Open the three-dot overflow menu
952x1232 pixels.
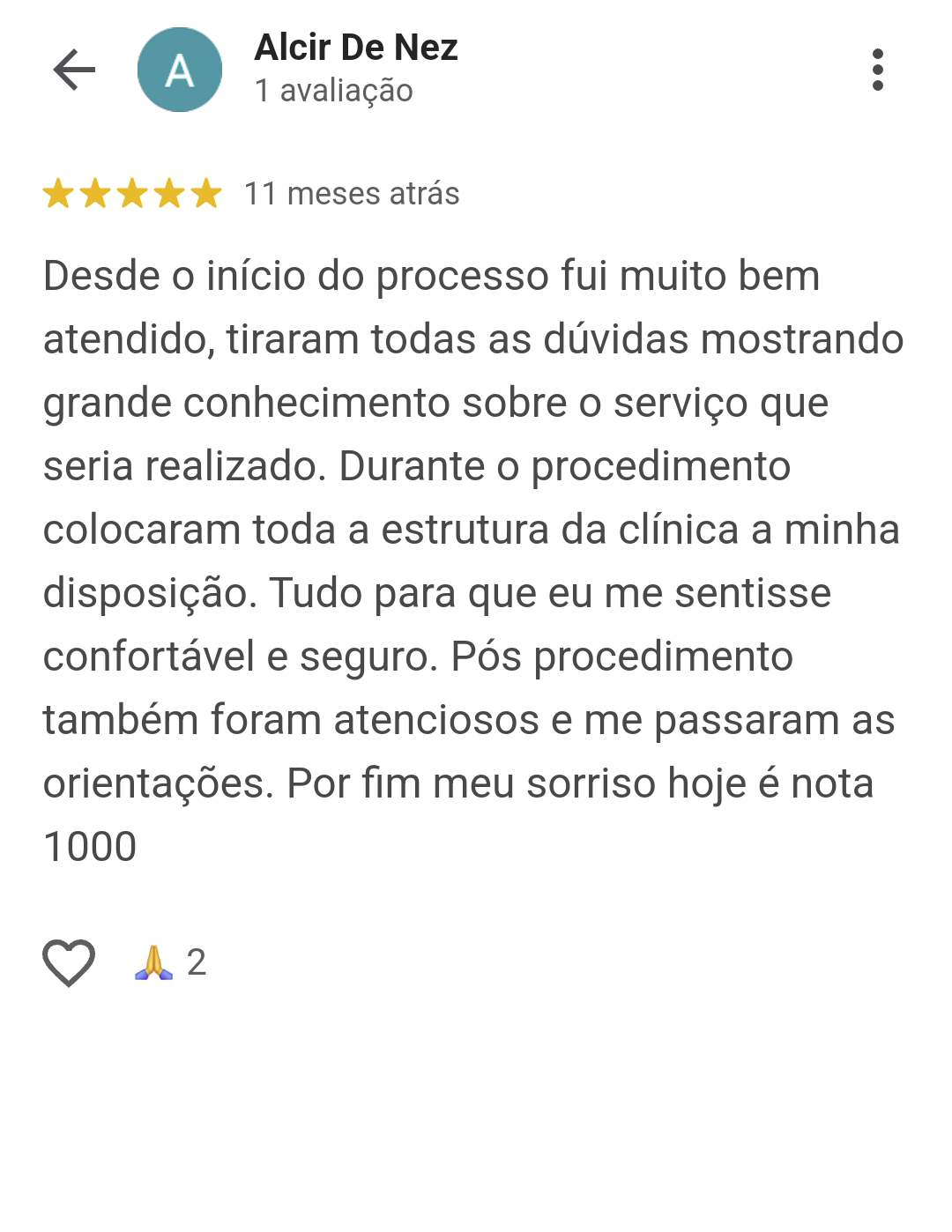pyautogui.click(x=877, y=70)
